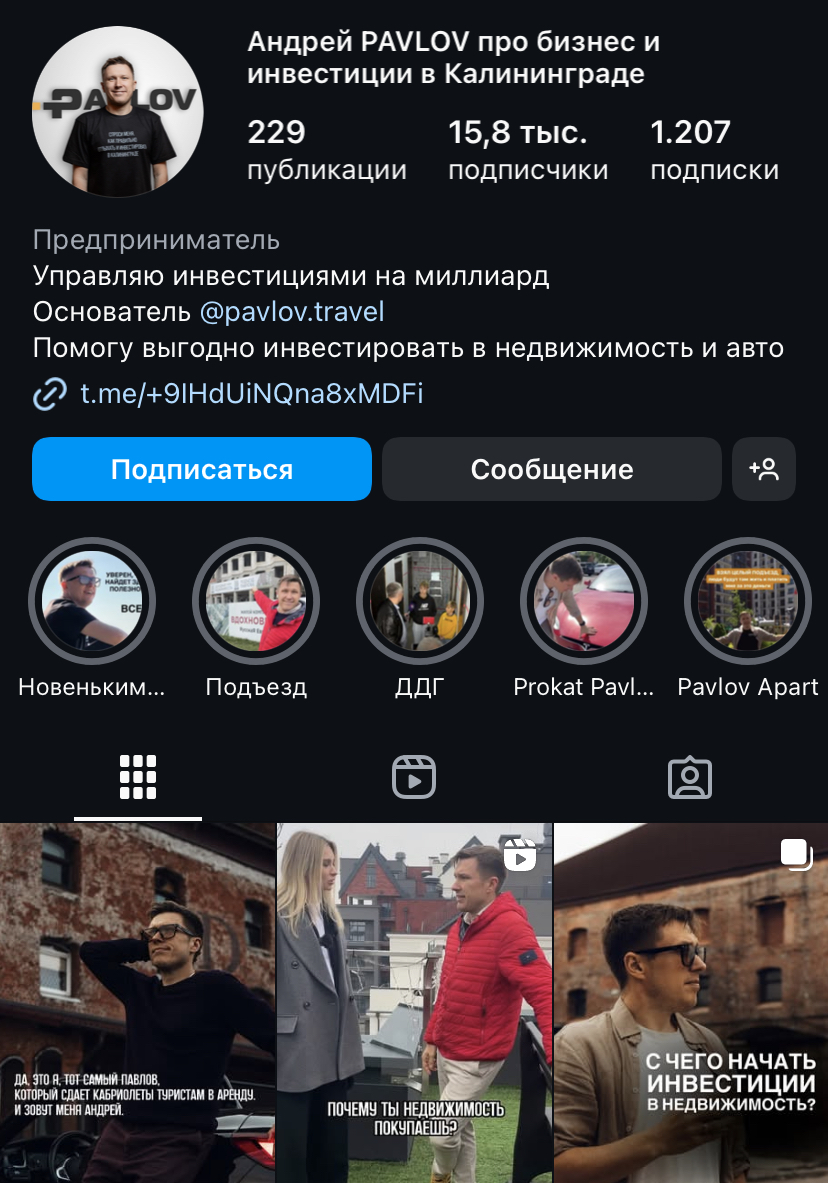Viewport: 828px width, 1183px height.
Task: Switch to the posts grid tab
Action: click(138, 777)
